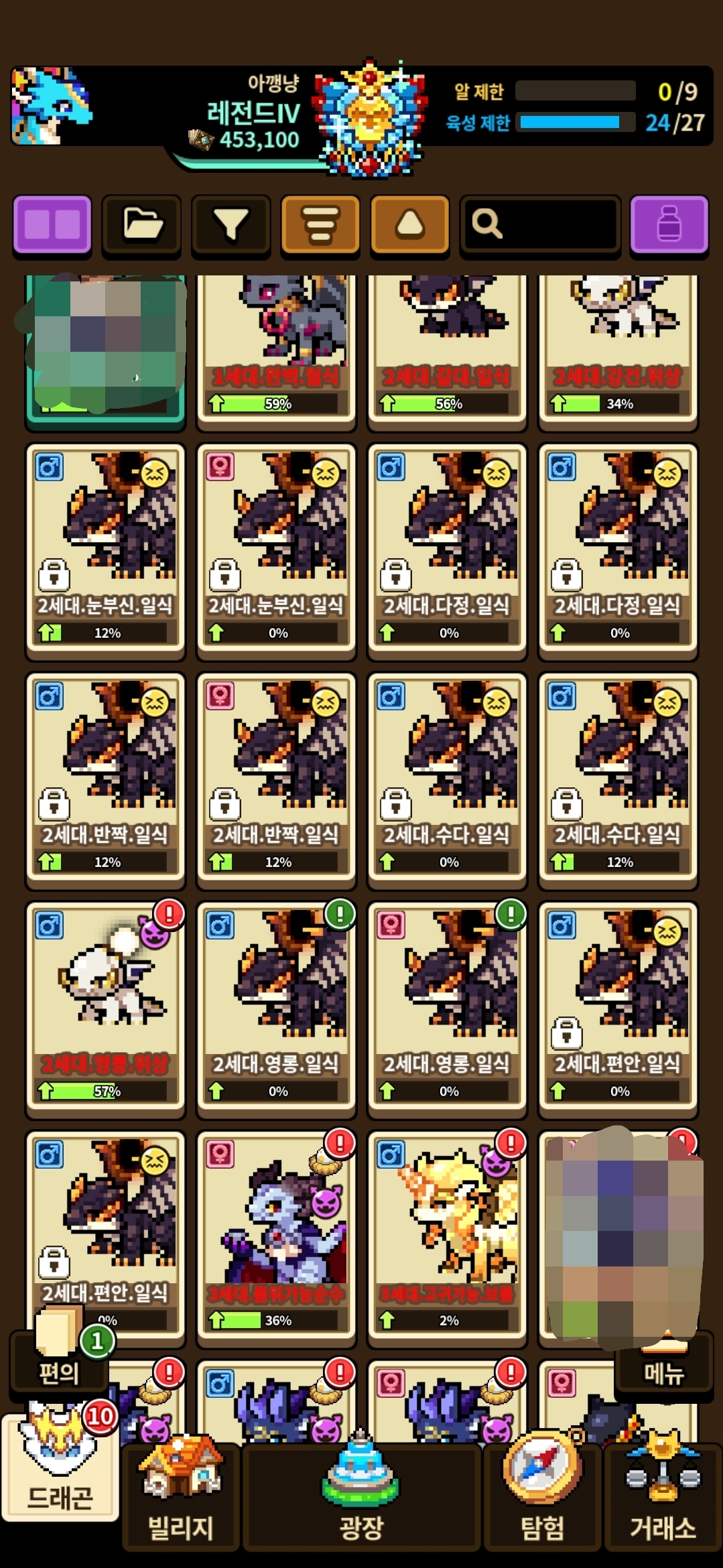Select the 1세대.완벽.월식 dragon card
Viewport: 723px width, 1568px height.
tap(276, 348)
